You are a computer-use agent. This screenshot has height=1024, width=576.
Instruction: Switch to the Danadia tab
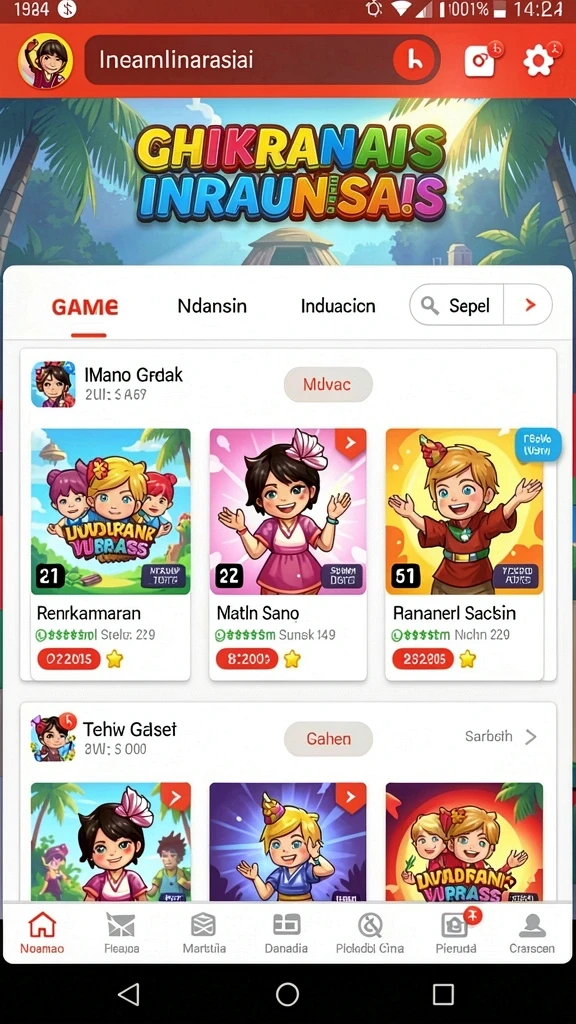[x=286, y=932]
